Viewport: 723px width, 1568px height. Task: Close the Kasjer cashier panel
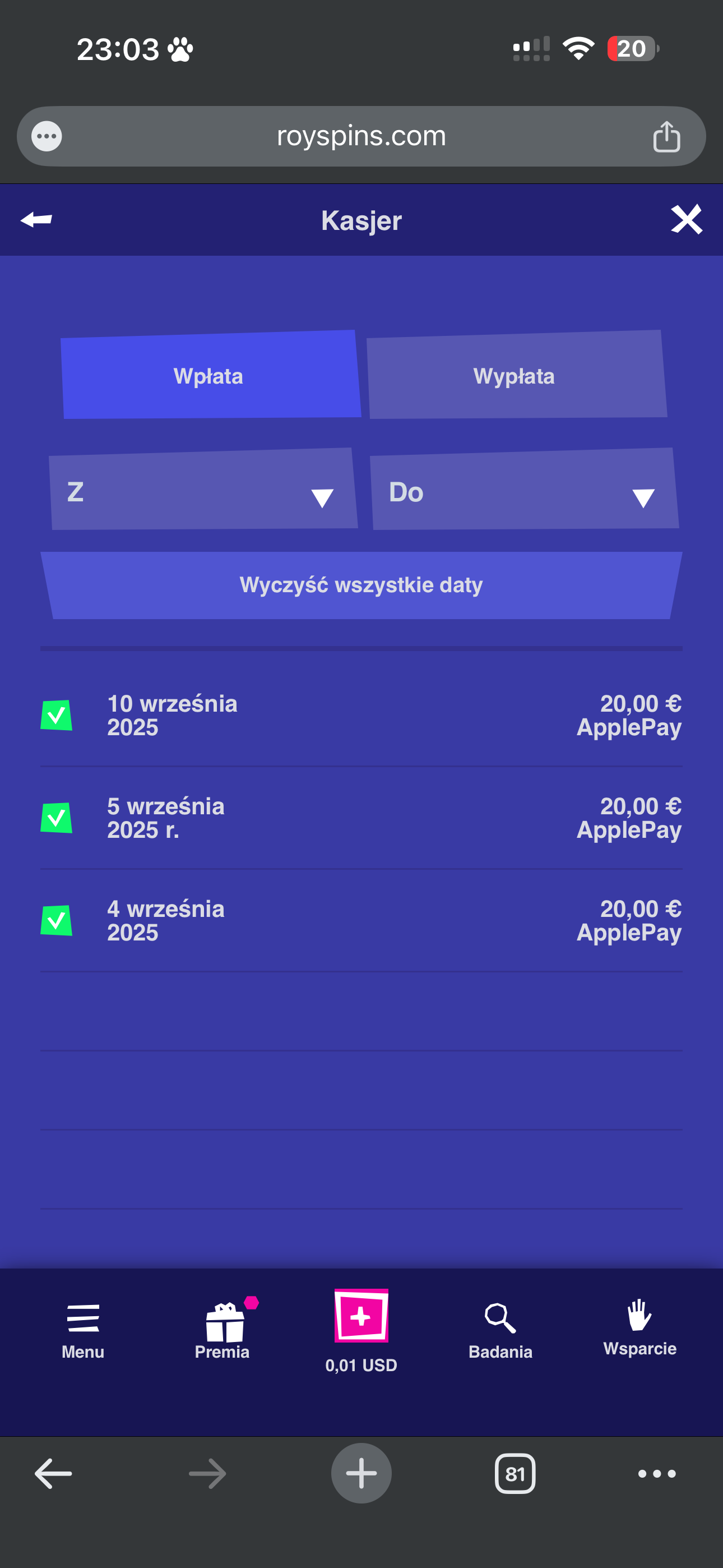click(x=686, y=220)
